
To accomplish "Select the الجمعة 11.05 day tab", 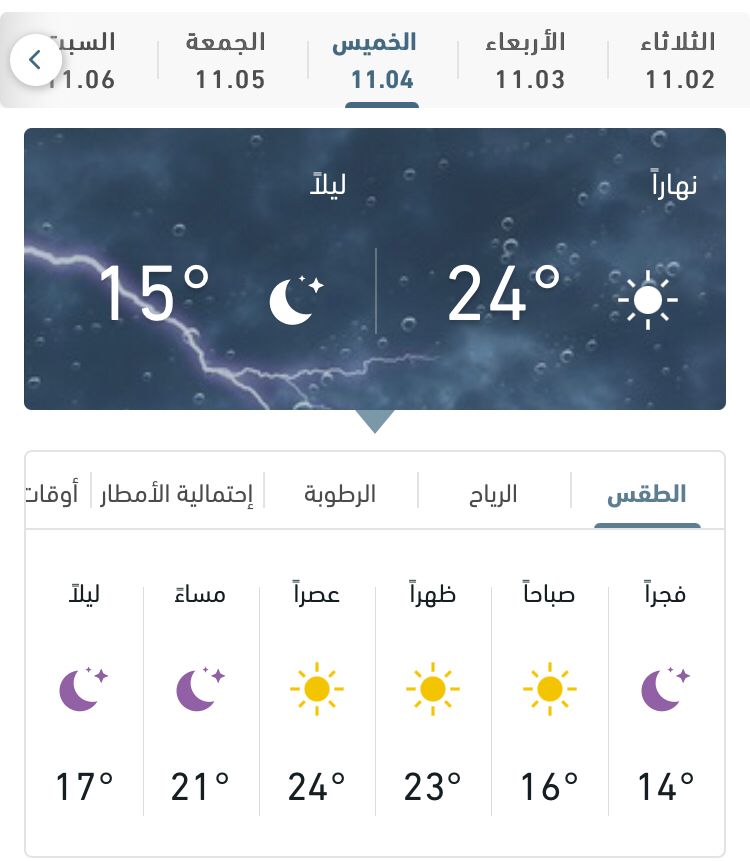I will [x=230, y=60].
